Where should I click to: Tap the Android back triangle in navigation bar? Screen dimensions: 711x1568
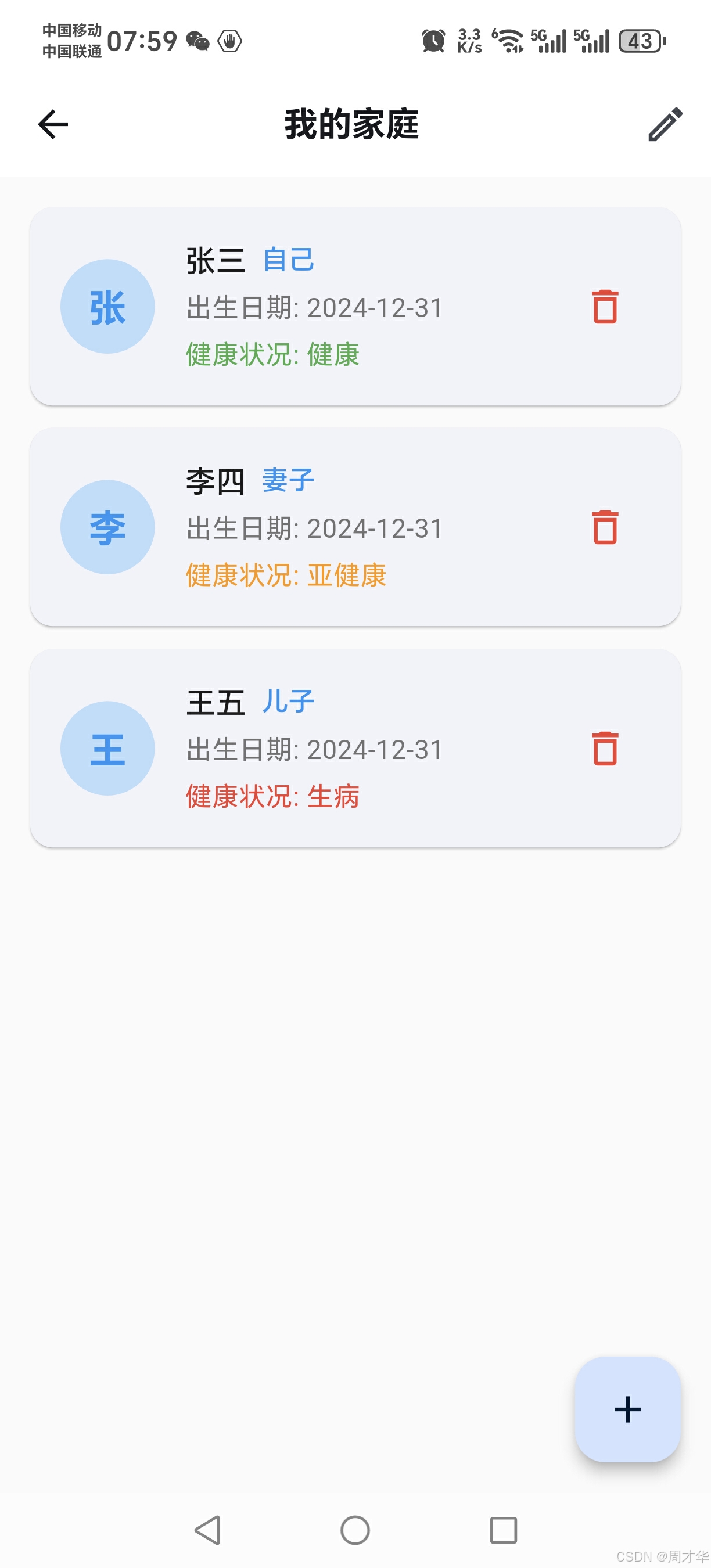(207, 1530)
